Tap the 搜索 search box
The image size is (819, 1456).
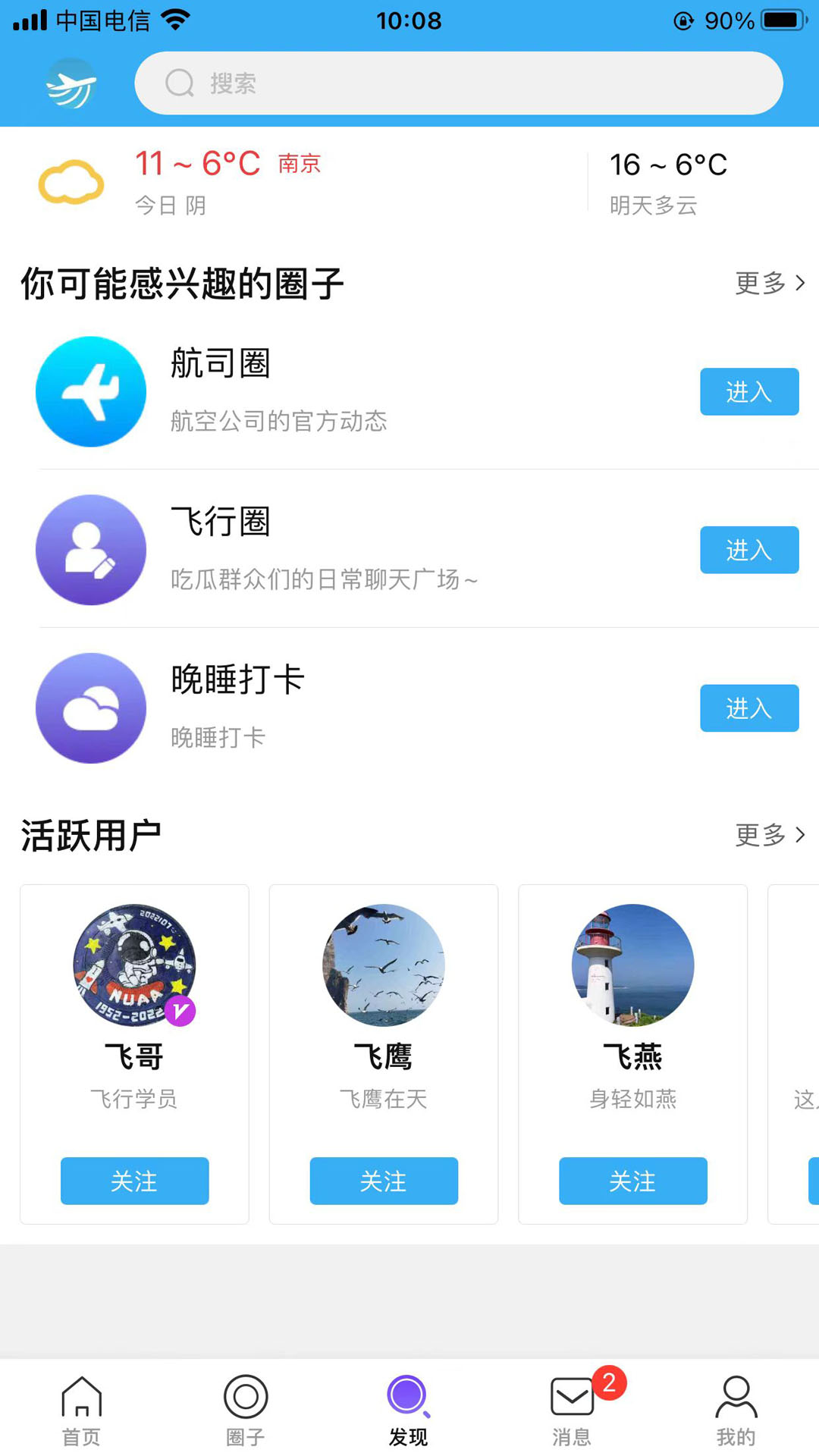point(458,83)
